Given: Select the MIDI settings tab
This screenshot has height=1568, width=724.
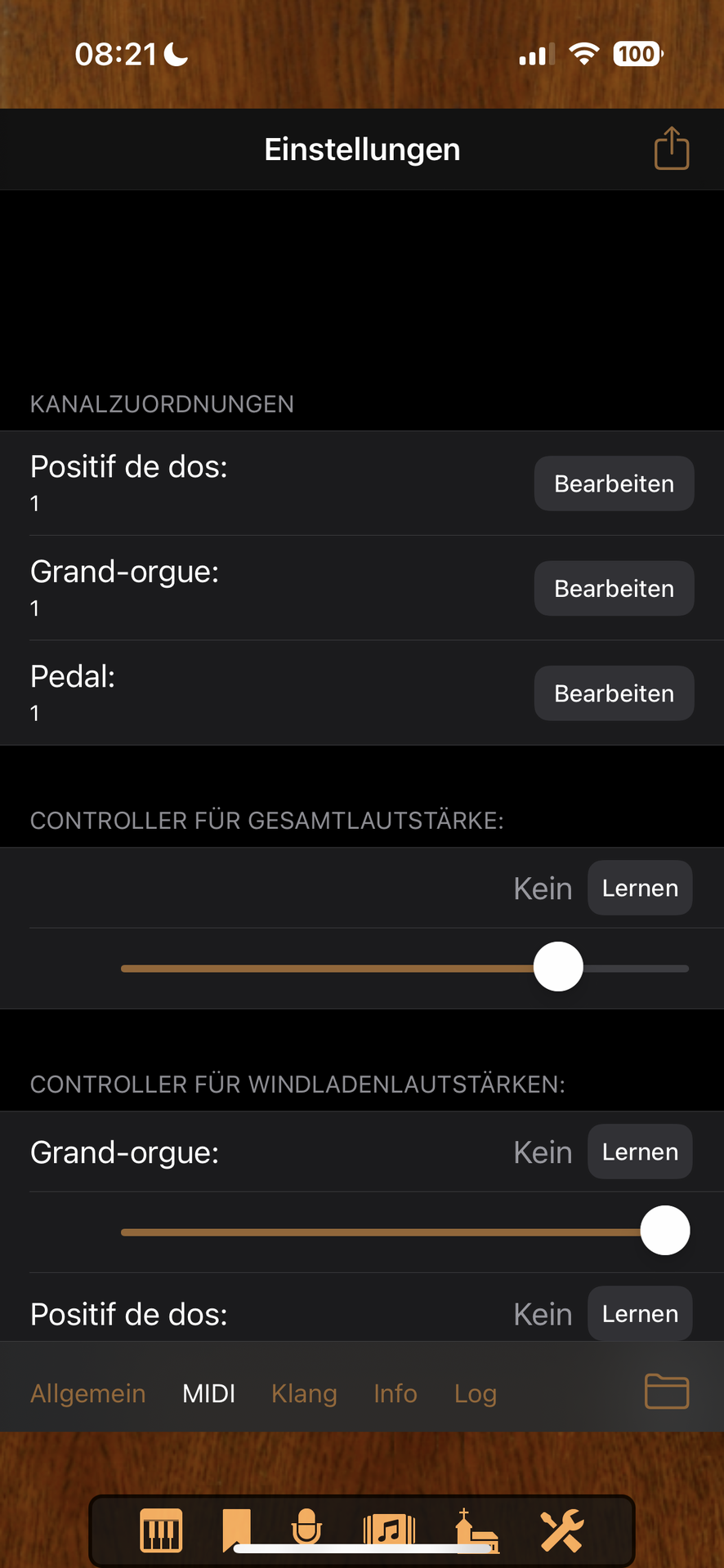Looking at the screenshot, I should pos(209,1393).
